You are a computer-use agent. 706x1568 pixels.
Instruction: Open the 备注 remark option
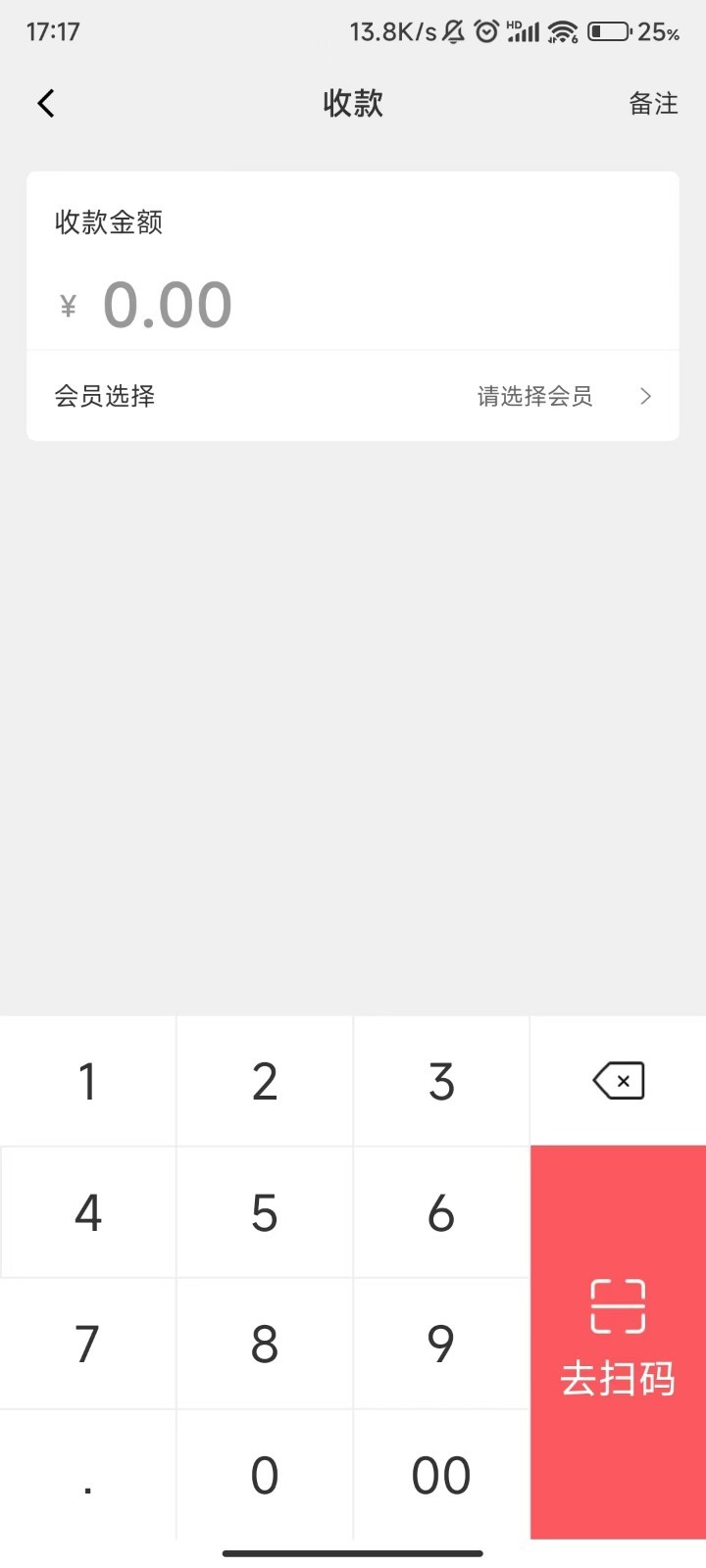click(653, 103)
